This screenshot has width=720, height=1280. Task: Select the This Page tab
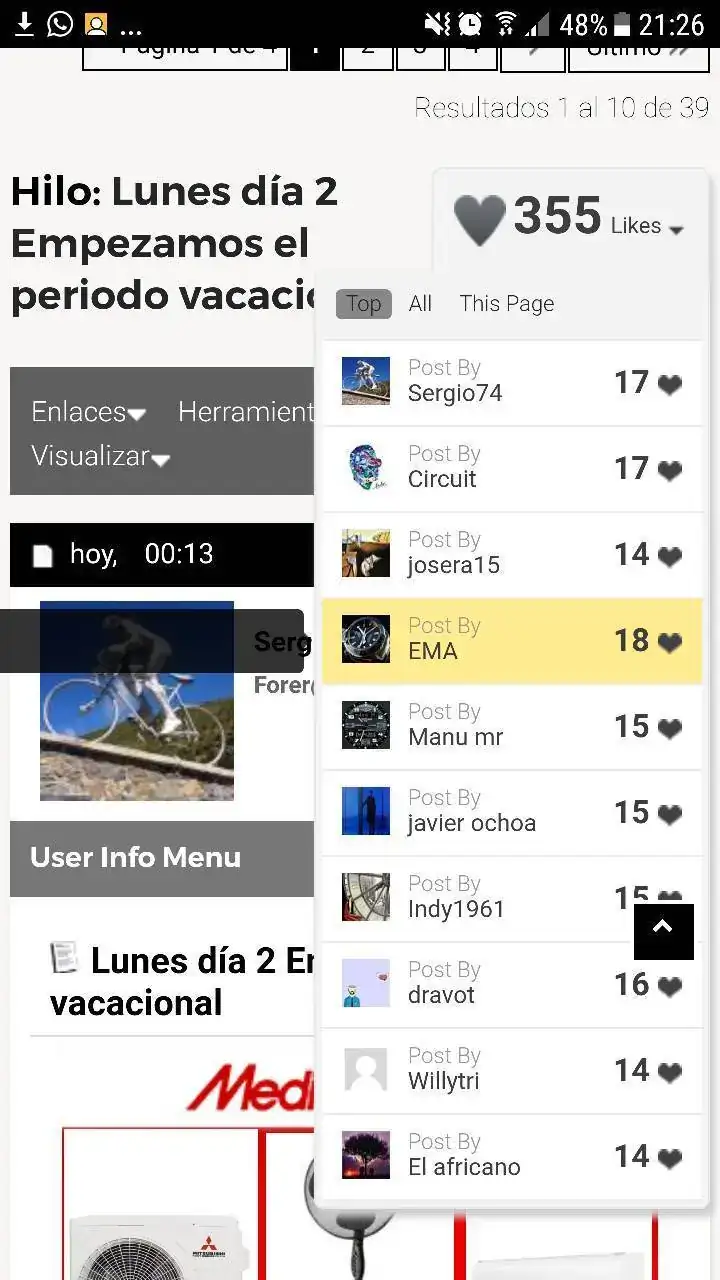point(506,304)
